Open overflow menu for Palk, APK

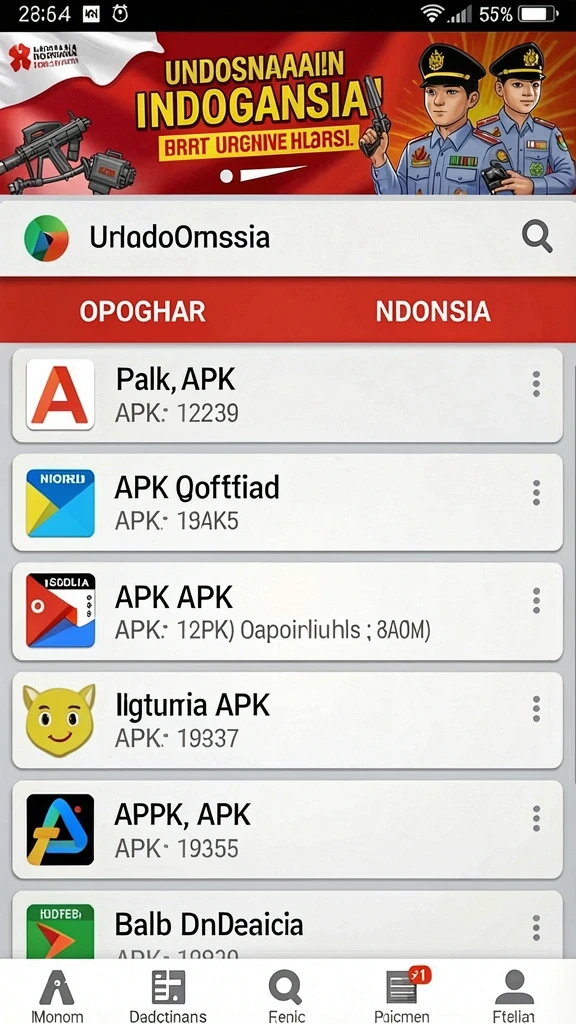pos(536,384)
